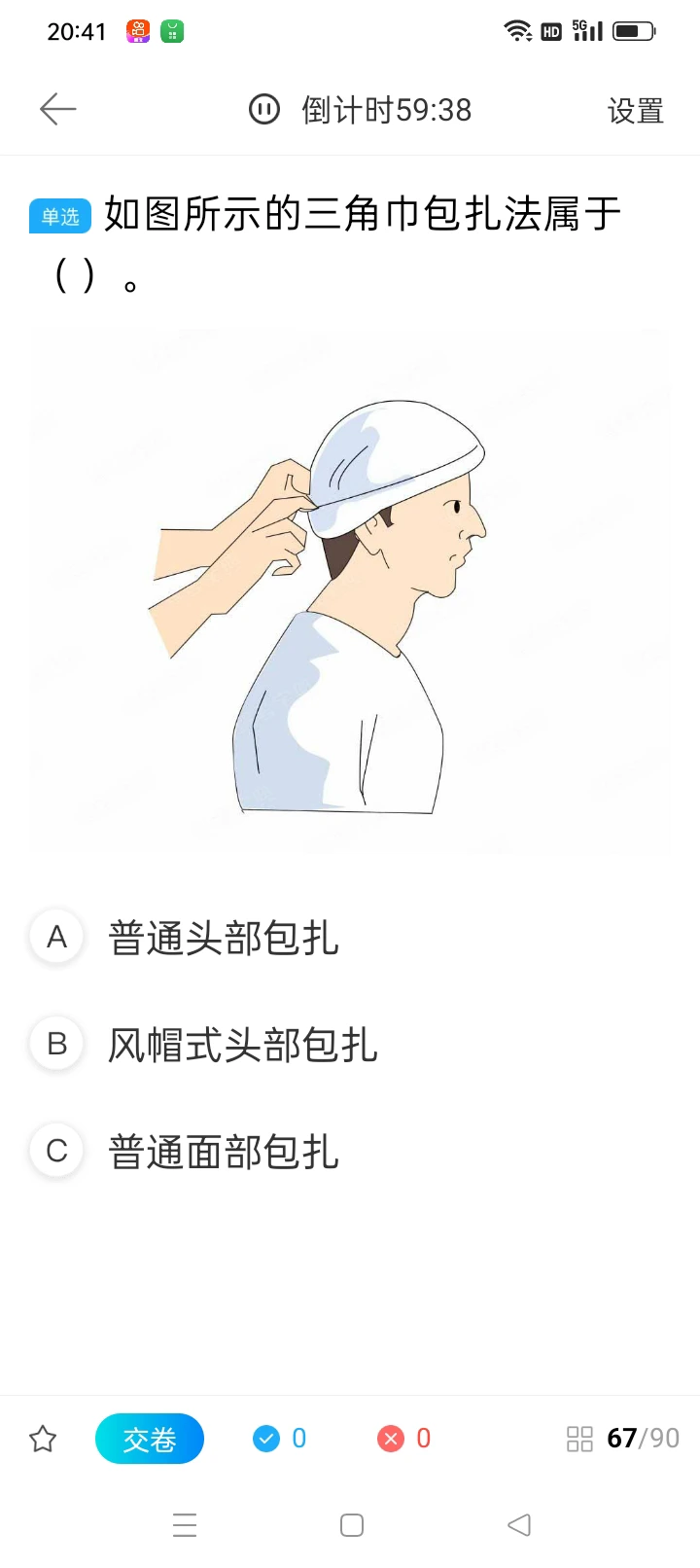Go to system home screen
This screenshot has width=700, height=1568.
tap(352, 1524)
